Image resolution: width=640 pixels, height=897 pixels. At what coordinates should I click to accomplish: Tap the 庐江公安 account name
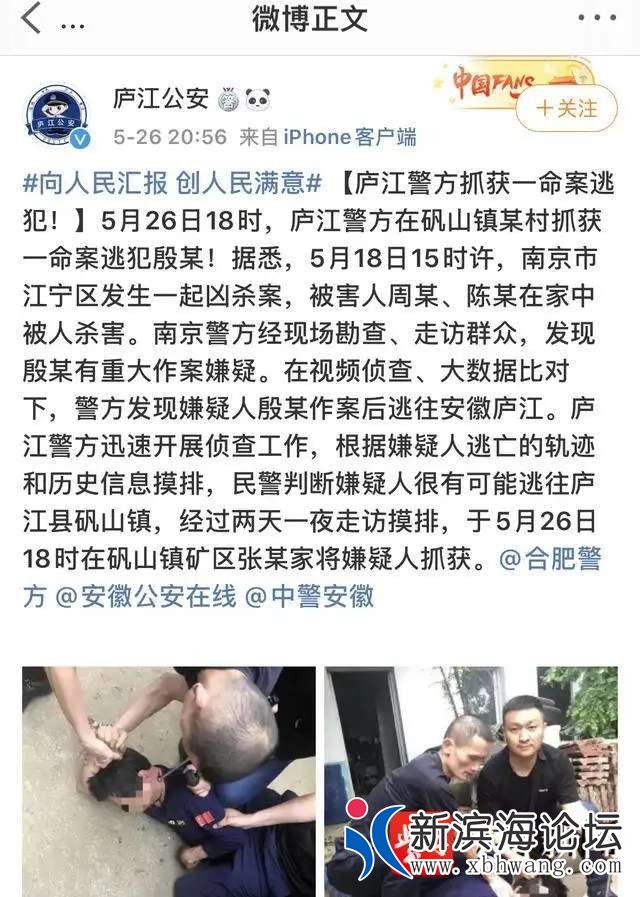160,98
